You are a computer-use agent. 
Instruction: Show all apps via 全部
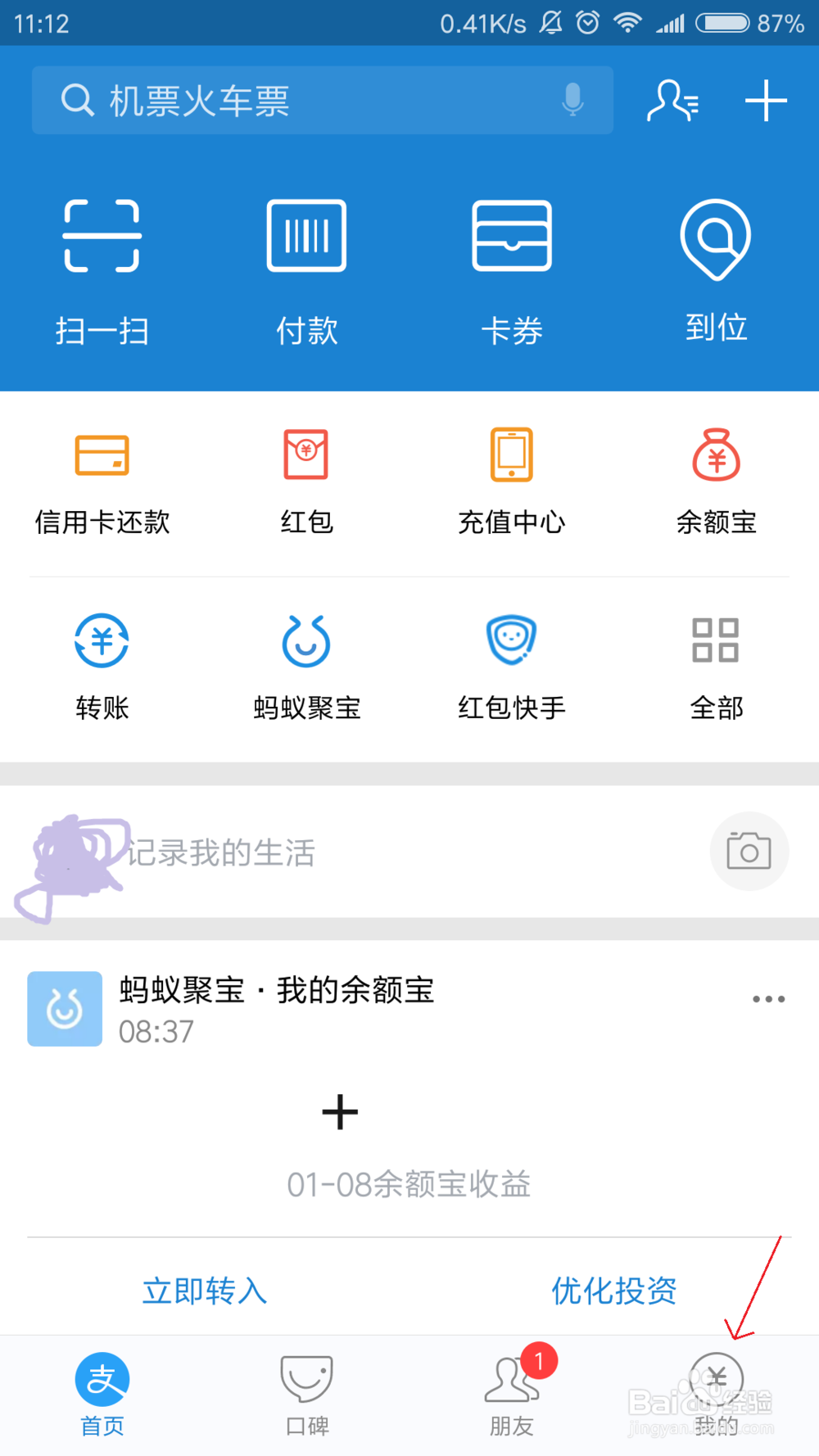(717, 667)
